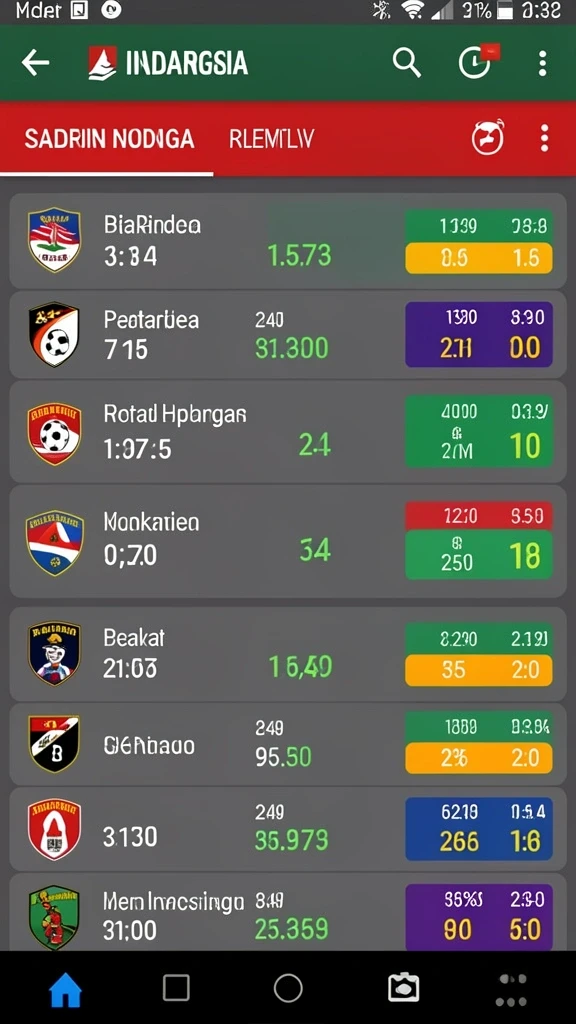
Task: Open the Monkatiea match row
Action: (x=288, y=541)
